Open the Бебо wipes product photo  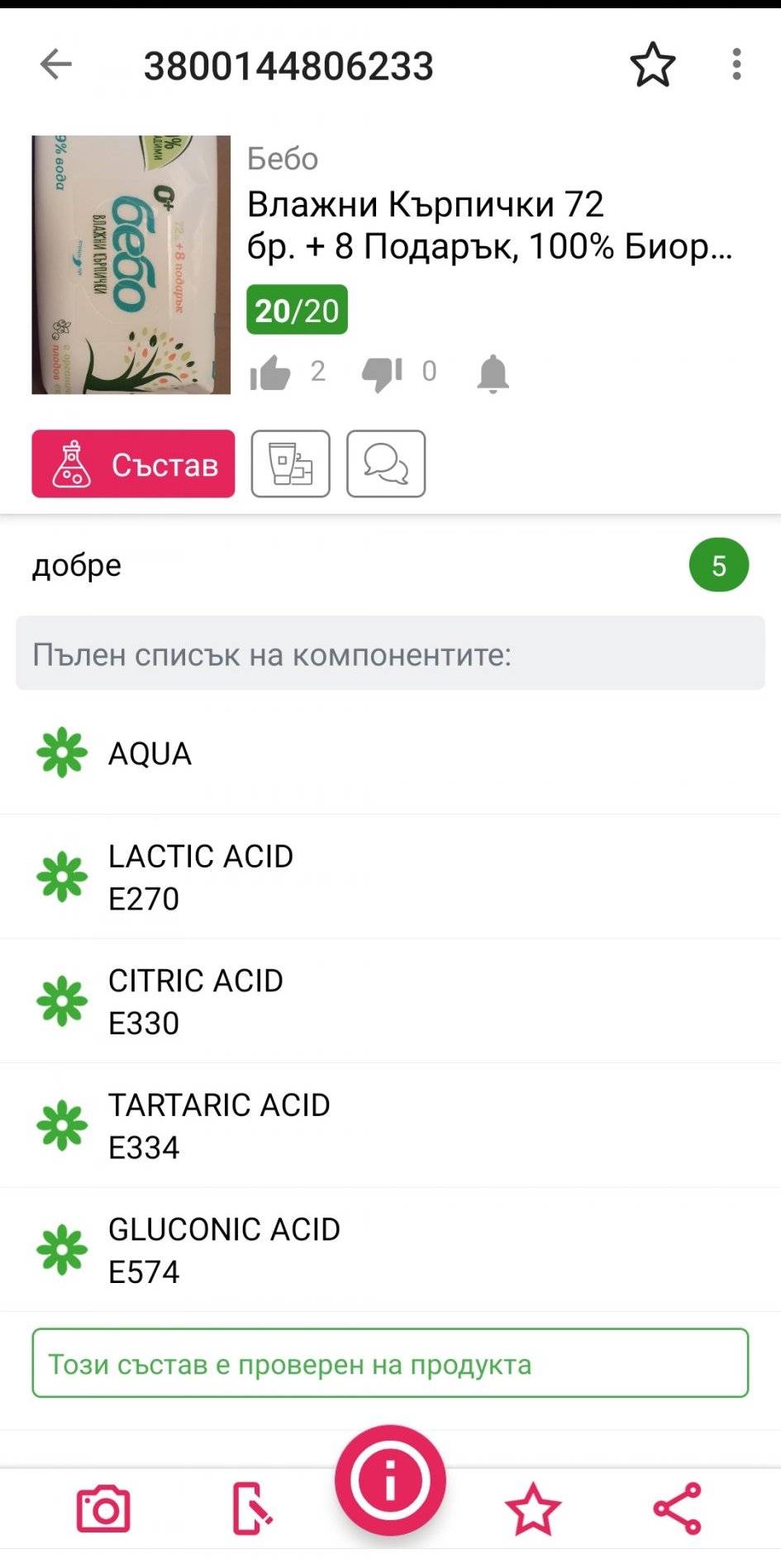131,264
